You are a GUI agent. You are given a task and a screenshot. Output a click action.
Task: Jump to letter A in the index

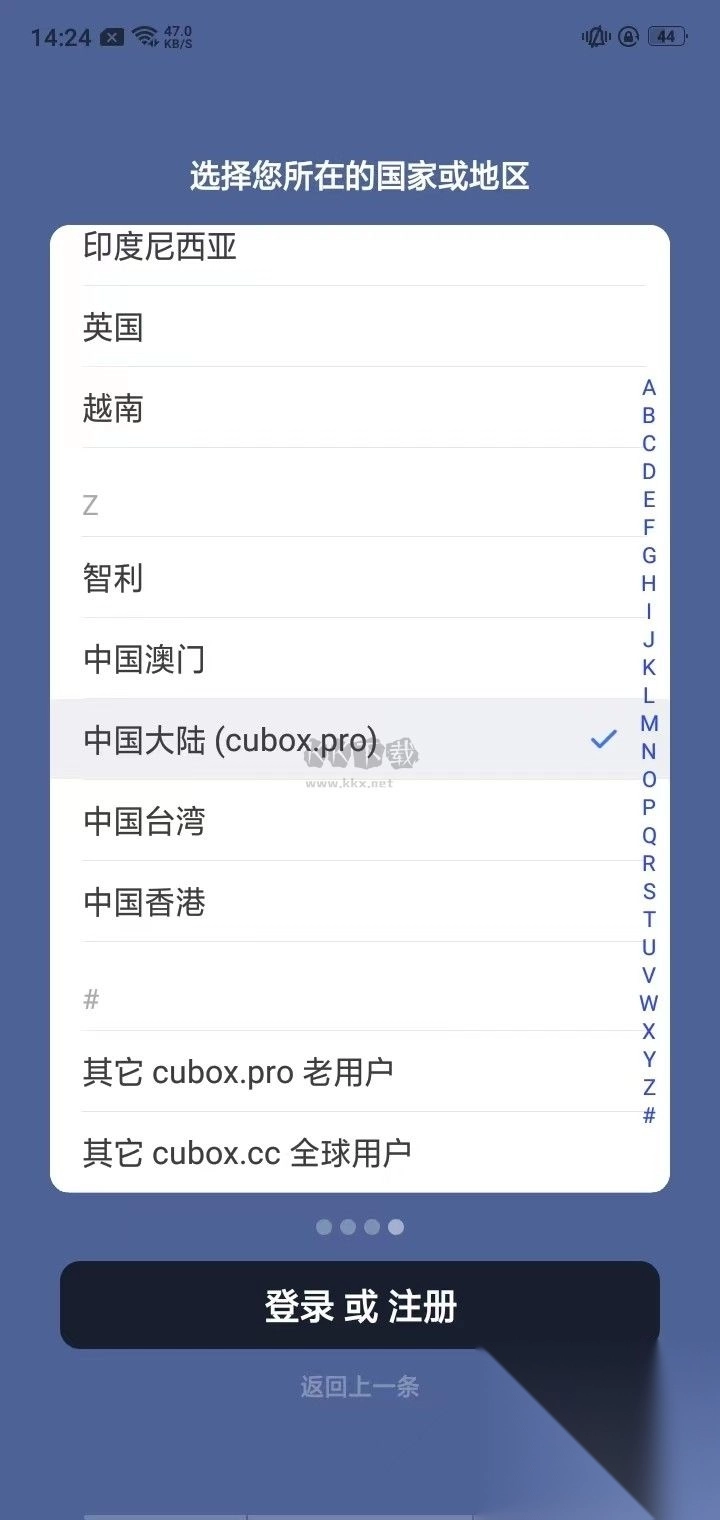[x=649, y=388]
